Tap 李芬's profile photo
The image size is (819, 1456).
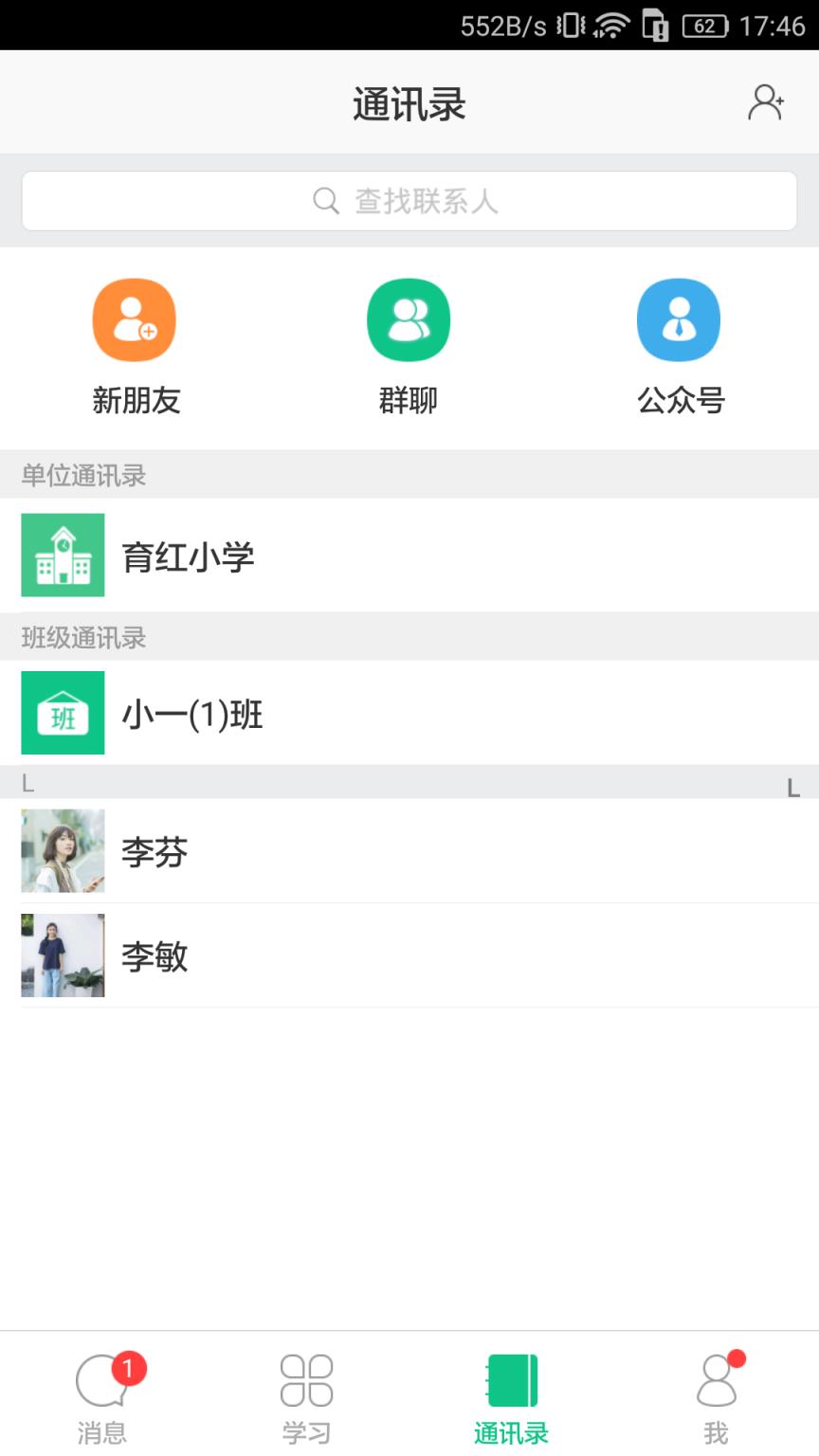point(63,851)
